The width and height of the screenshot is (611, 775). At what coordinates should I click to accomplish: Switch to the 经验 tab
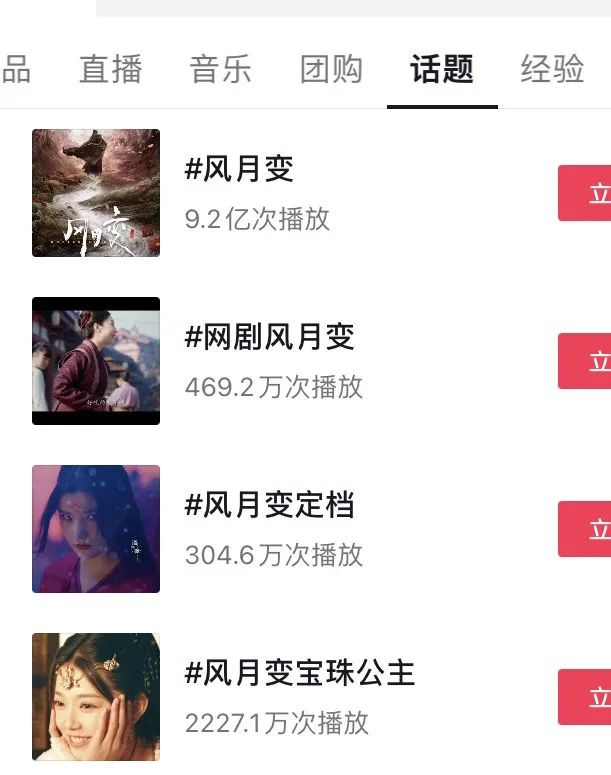(x=552, y=70)
